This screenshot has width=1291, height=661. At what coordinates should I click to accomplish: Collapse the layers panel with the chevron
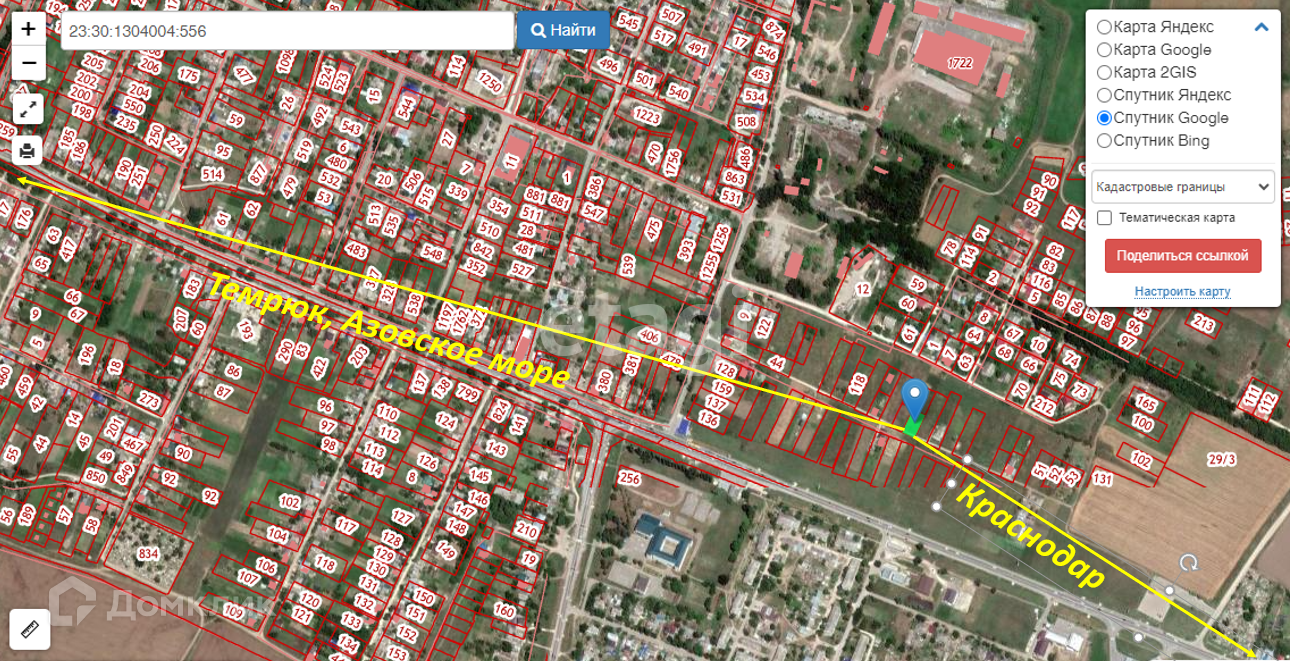click(x=1262, y=27)
